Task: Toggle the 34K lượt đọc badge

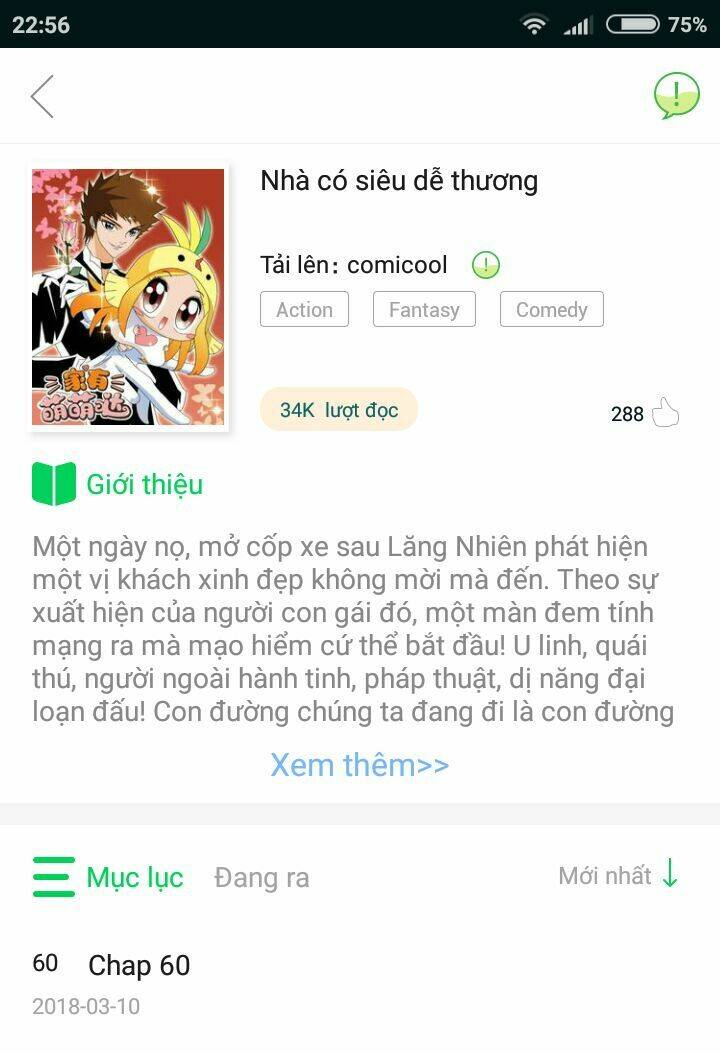Action: (x=338, y=410)
